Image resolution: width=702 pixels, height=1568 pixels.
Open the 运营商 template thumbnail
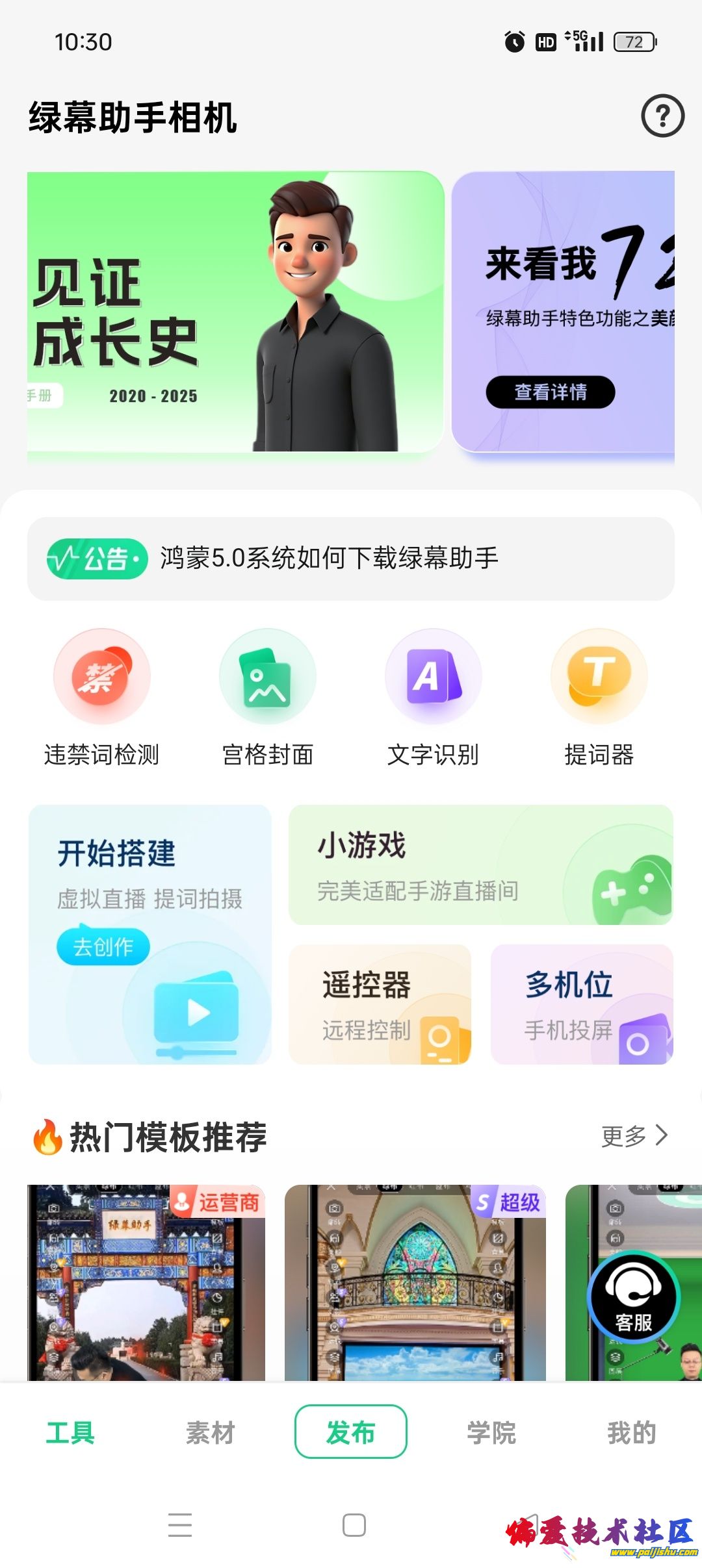(146, 1283)
